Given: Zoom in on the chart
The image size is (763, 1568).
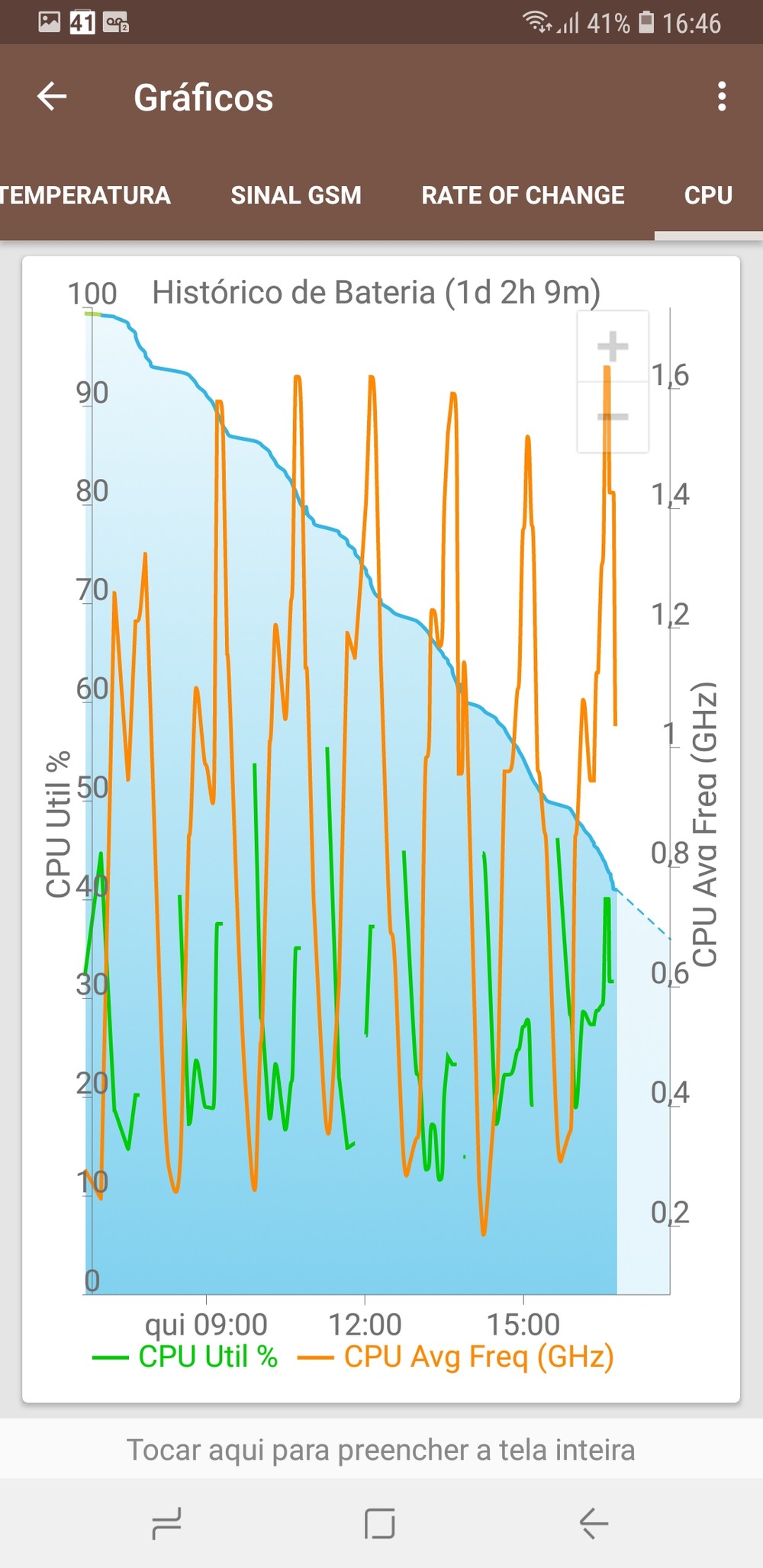Looking at the screenshot, I should 613,346.
